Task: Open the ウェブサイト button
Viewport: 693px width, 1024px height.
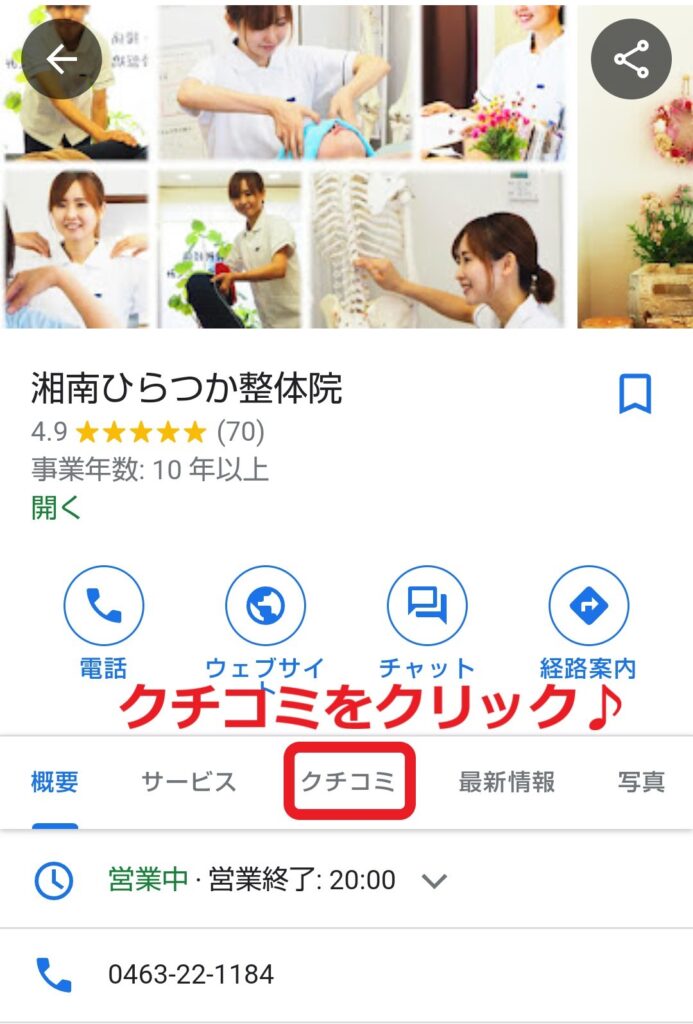Action: click(265, 606)
